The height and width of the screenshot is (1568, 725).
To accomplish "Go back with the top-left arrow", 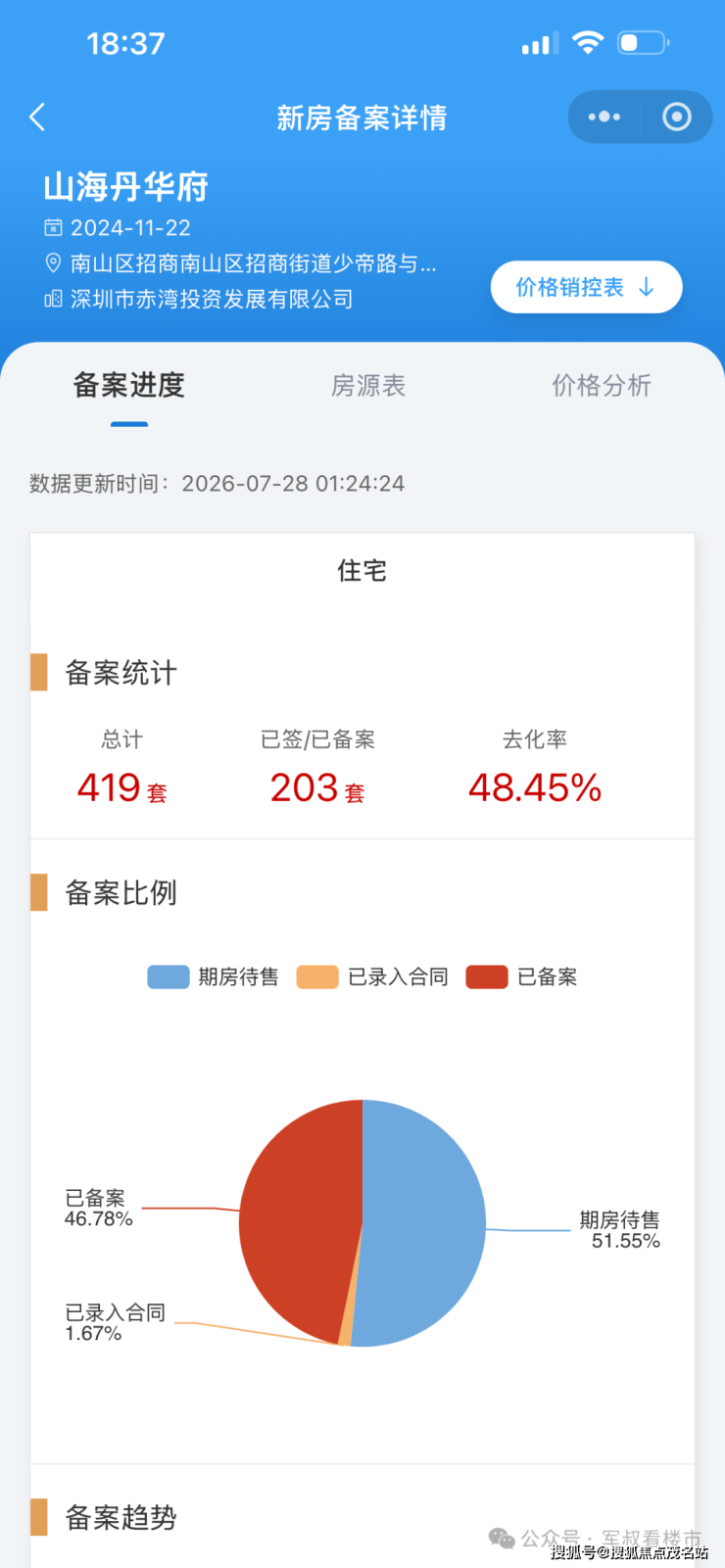I will click(37, 118).
